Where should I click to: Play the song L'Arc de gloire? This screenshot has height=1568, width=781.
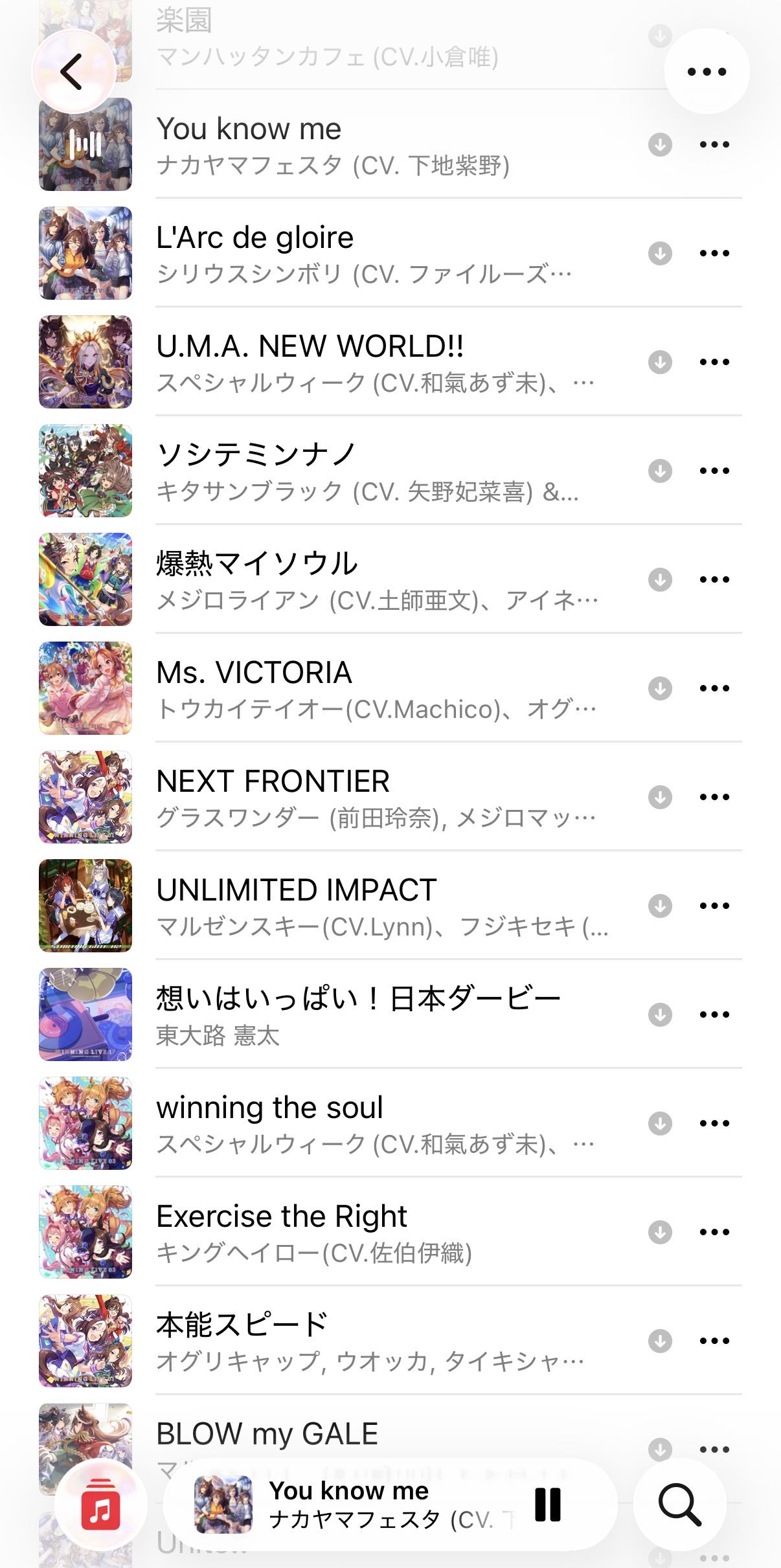point(363,253)
